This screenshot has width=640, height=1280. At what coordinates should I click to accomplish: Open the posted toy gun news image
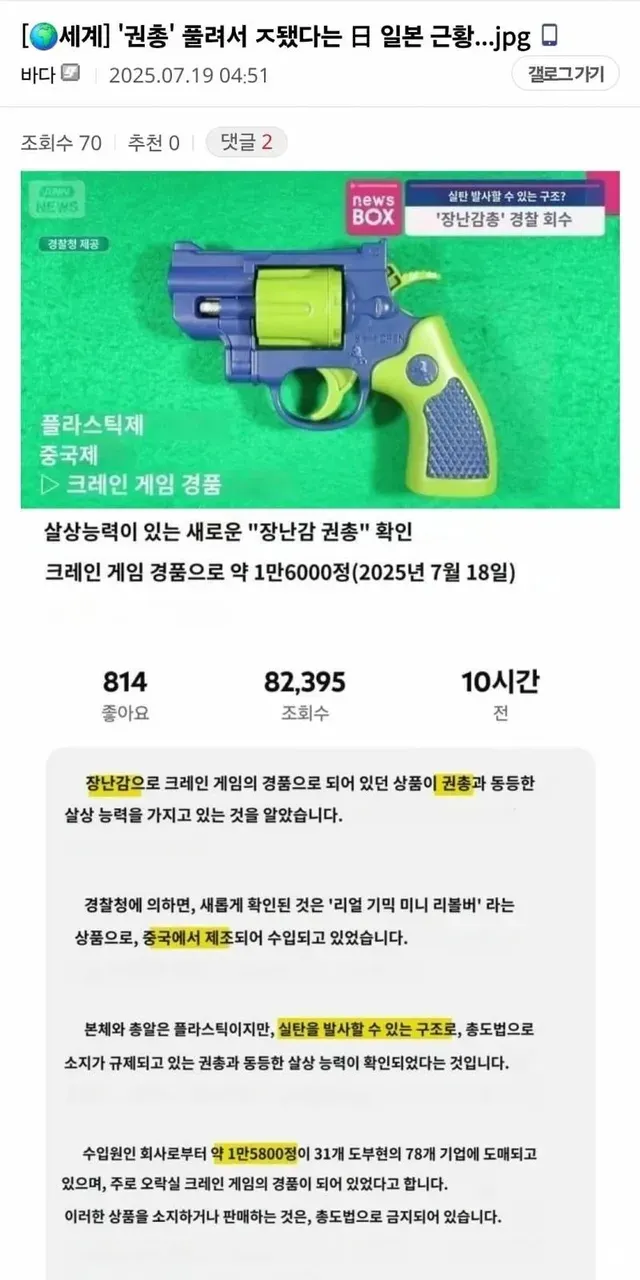[320, 340]
